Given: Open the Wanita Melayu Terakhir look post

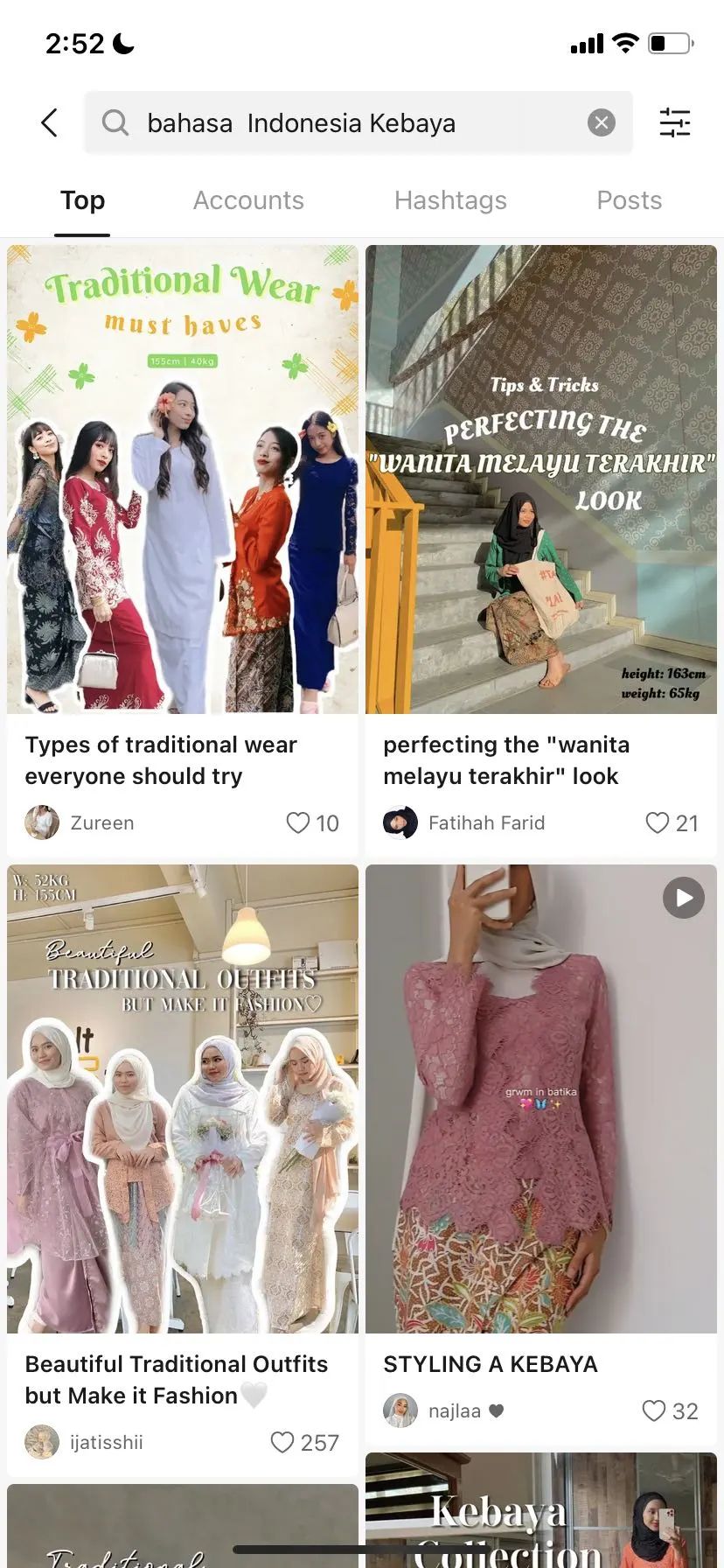Looking at the screenshot, I should coord(541,479).
